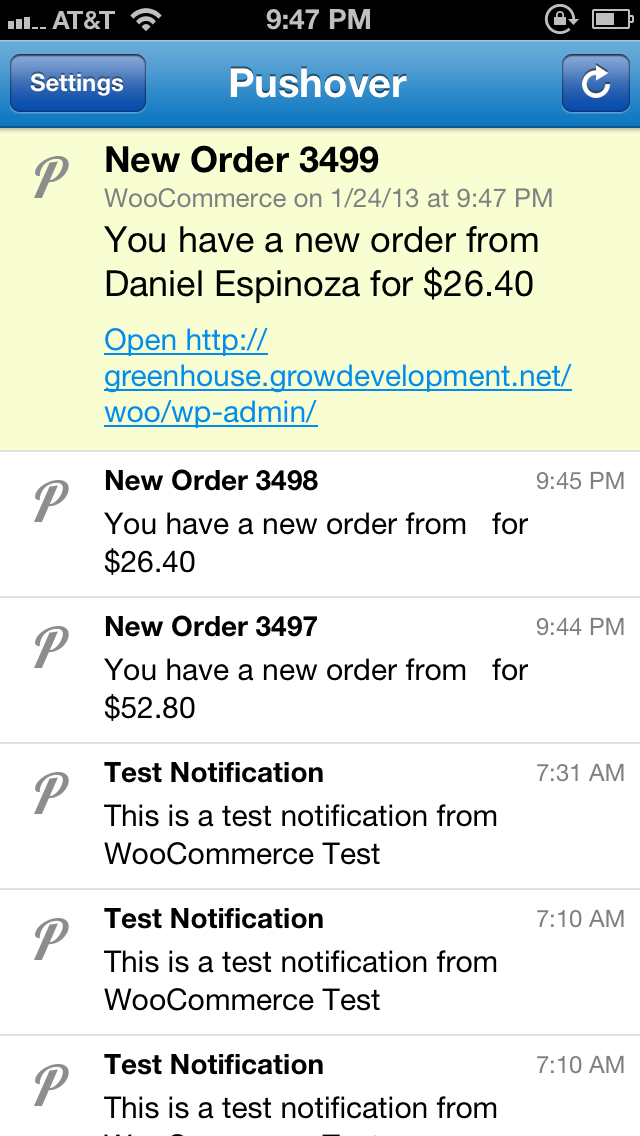
Task: View the New Order 3497 notification
Action: (x=320, y=670)
